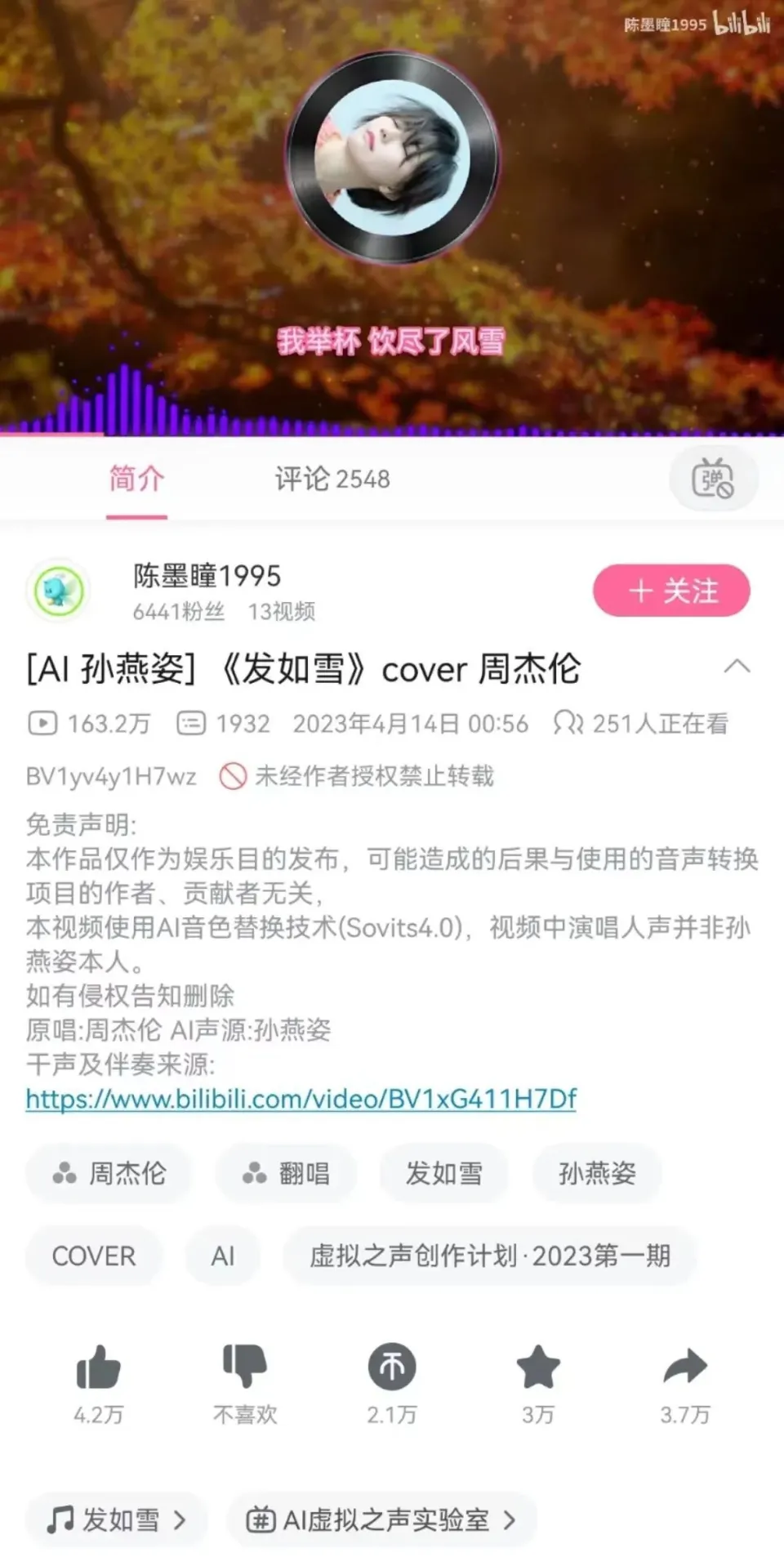
Task: Follow 陈墨瞳1995 with the 关注 button
Action: click(x=671, y=591)
